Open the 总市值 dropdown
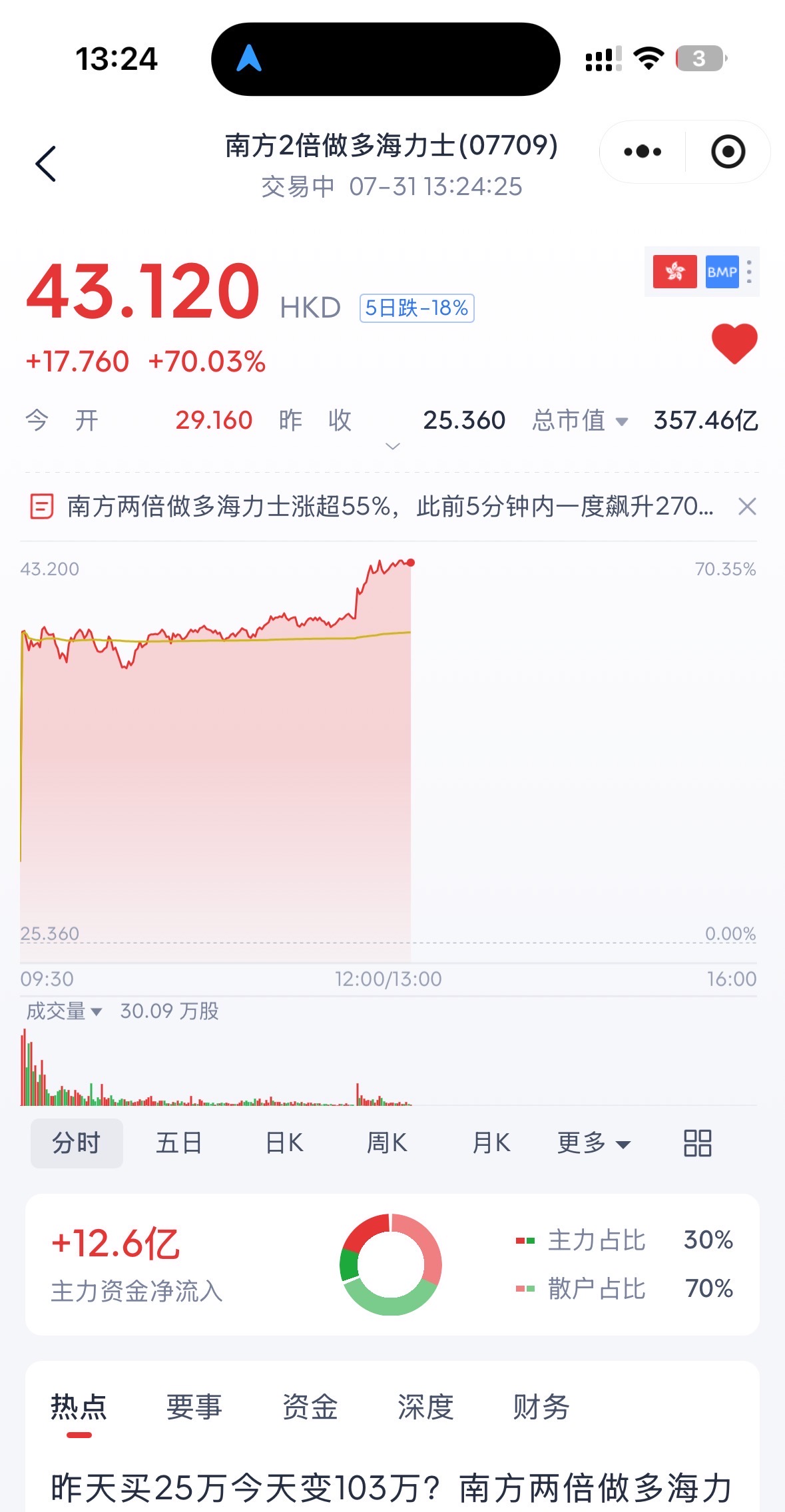The width and height of the screenshot is (785, 1512). pyautogui.click(x=580, y=420)
